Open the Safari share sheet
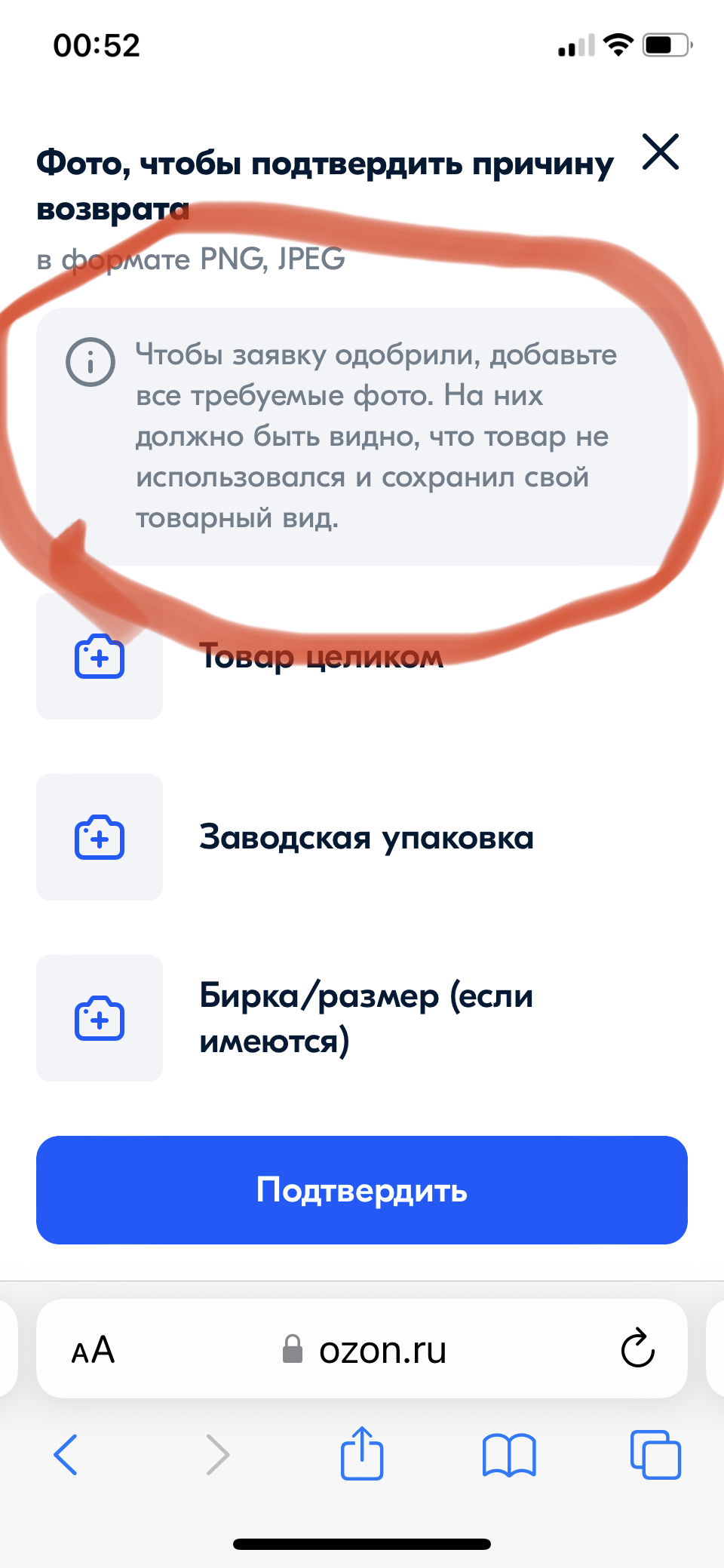Viewport: 724px width, 1568px height. [x=362, y=1453]
